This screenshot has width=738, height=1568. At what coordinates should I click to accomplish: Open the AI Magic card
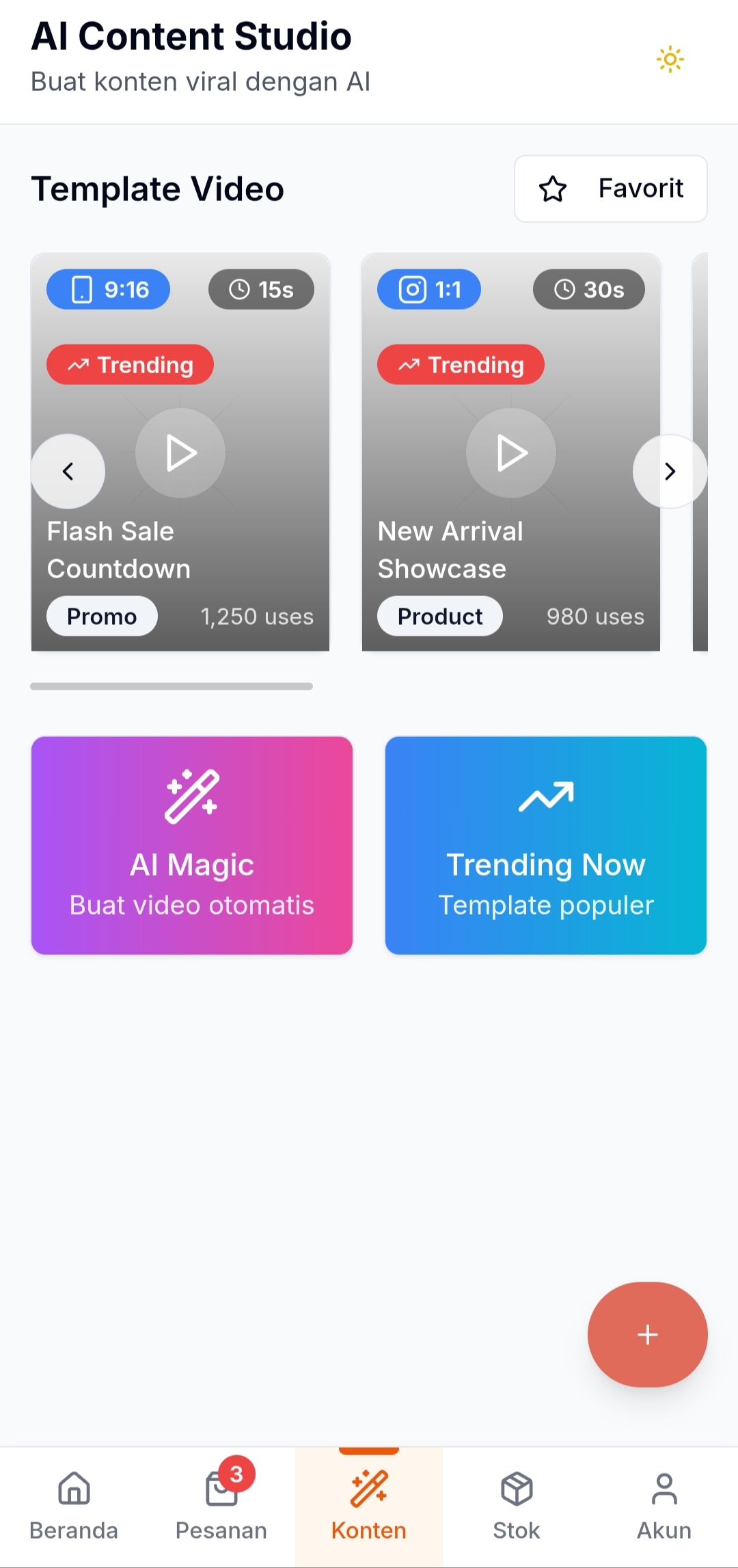192,846
